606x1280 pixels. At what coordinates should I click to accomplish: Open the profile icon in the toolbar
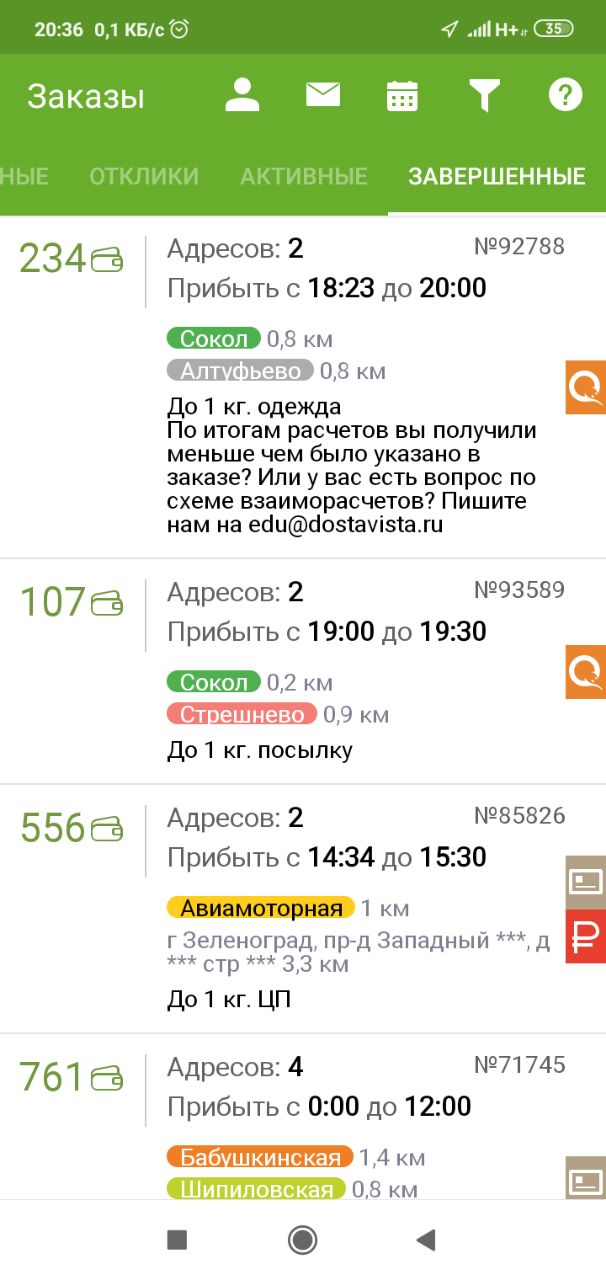tap(242, 95)
